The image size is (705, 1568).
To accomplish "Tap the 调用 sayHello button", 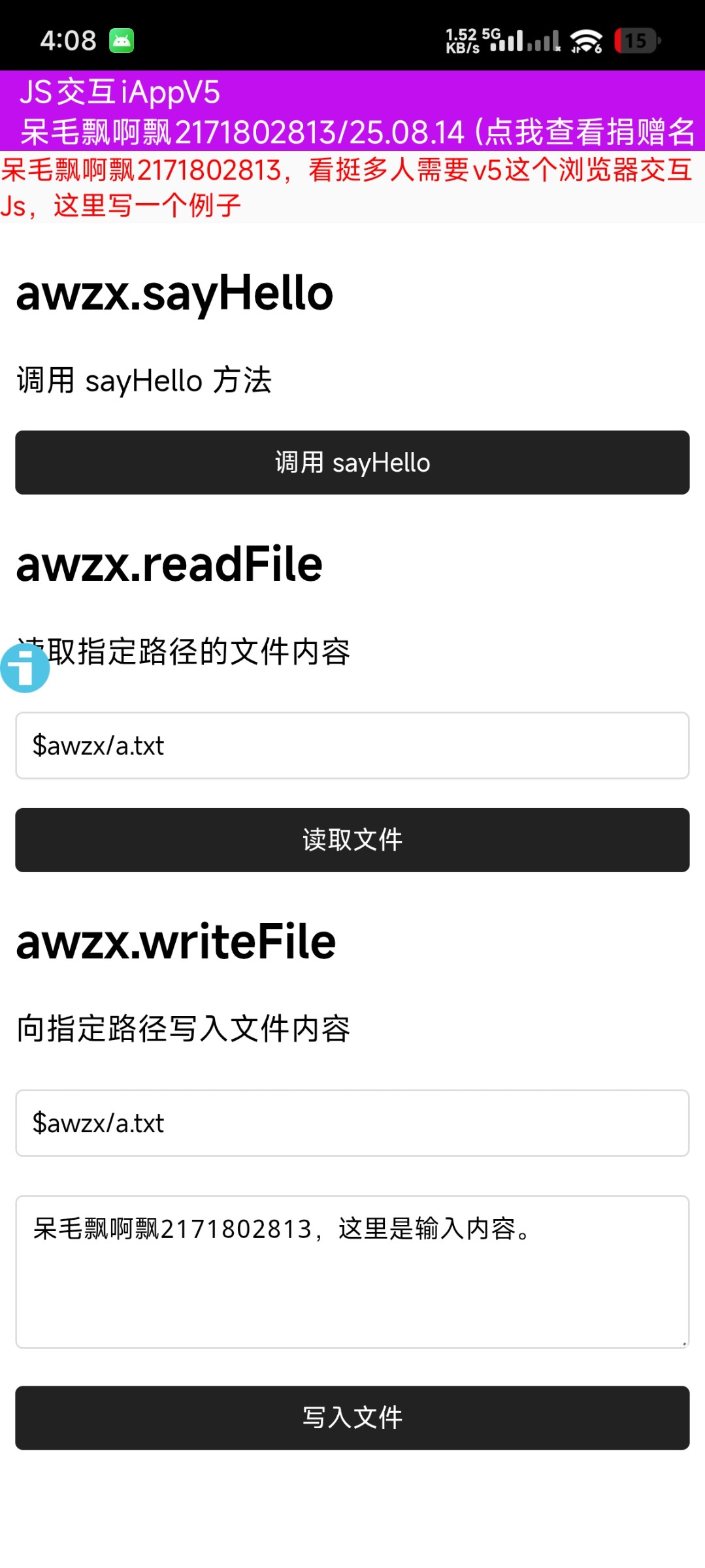I will click(352, 463).
